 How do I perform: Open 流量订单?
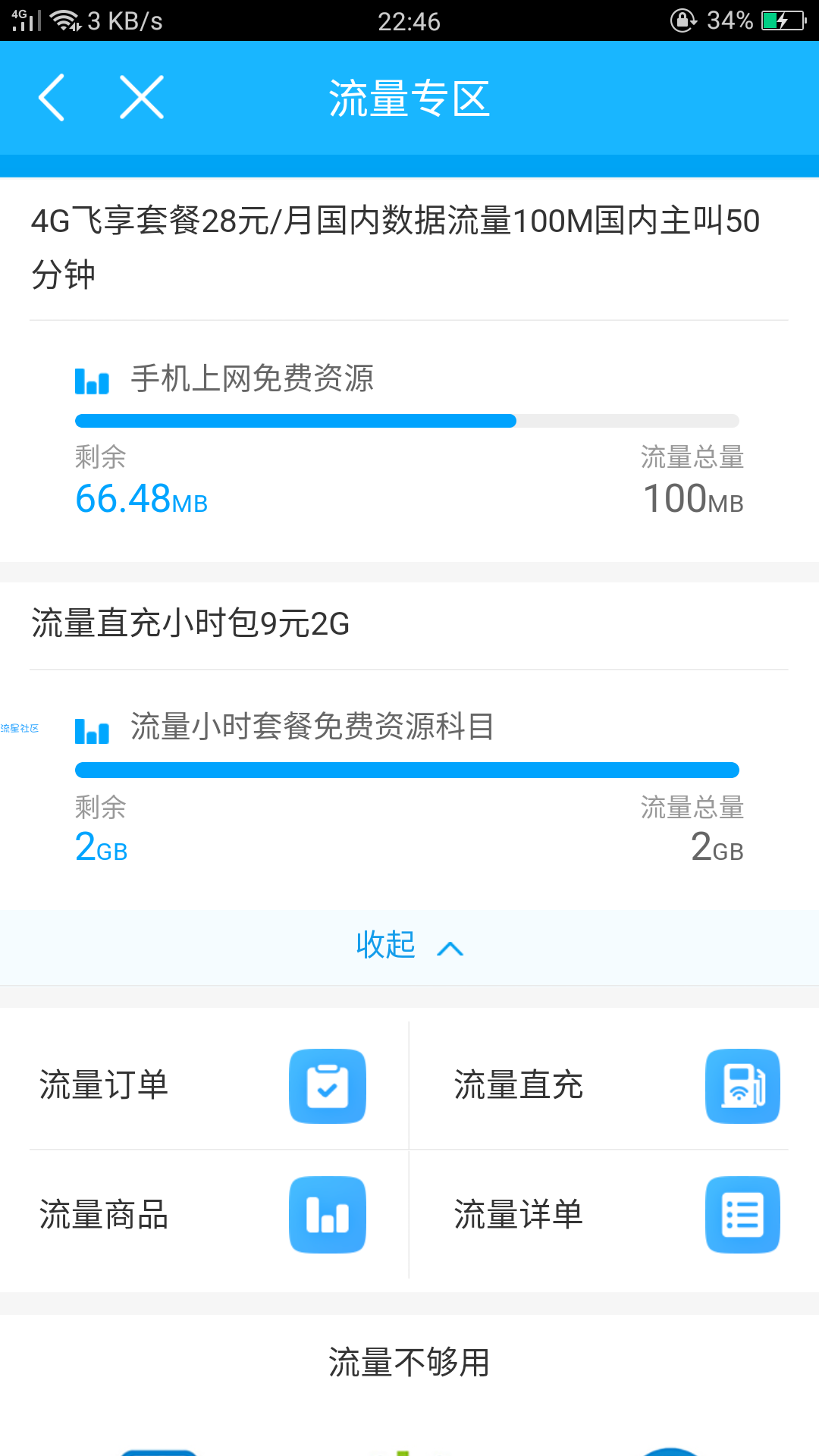[204, 1085]
